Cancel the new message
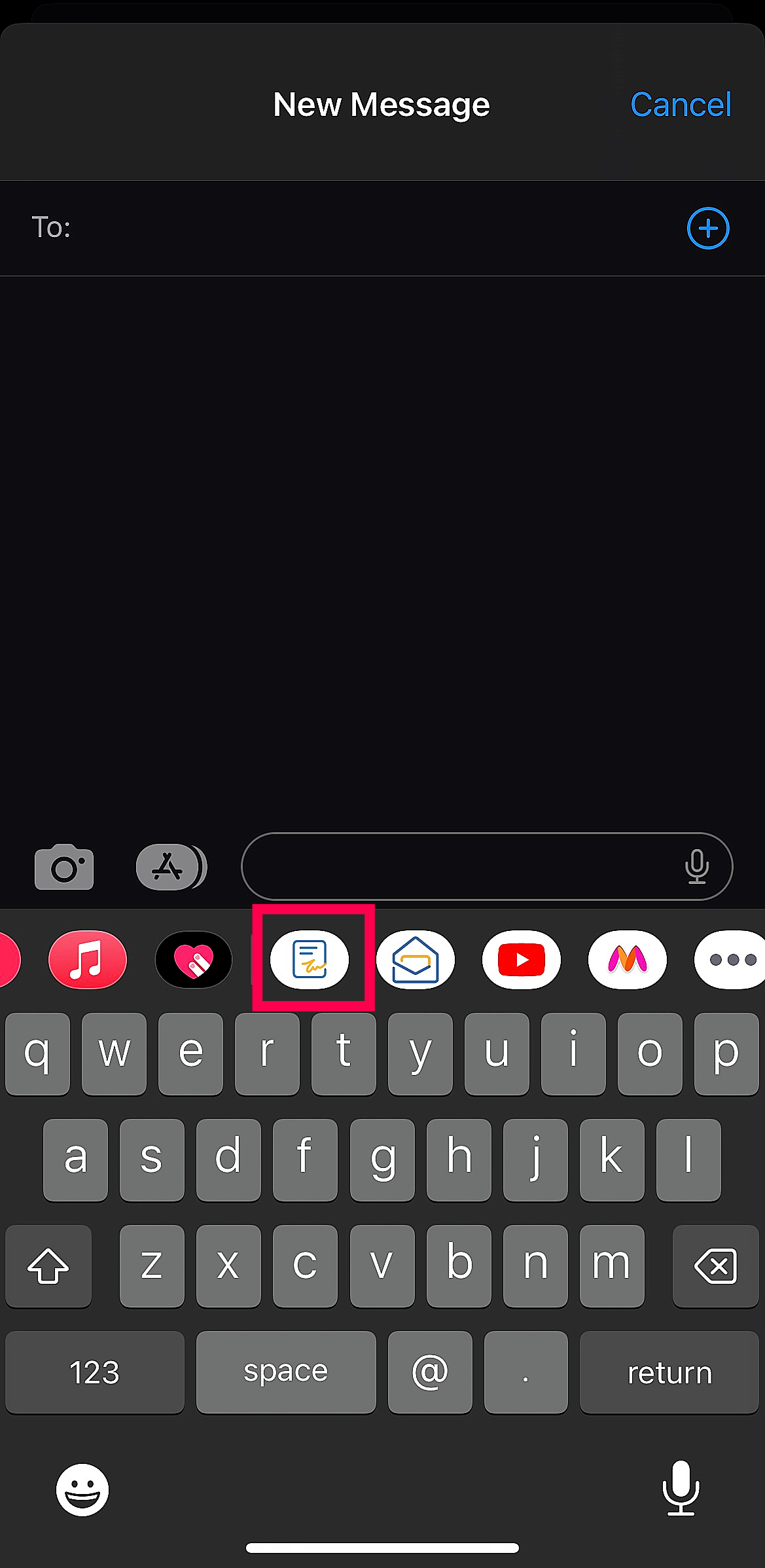This screenshot has height=1568, width=765. (680, 105)
